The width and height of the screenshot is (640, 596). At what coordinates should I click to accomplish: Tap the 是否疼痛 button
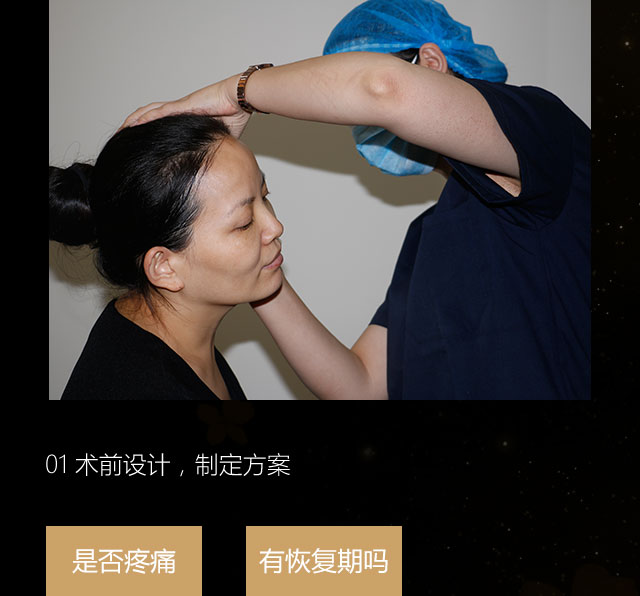124,561
